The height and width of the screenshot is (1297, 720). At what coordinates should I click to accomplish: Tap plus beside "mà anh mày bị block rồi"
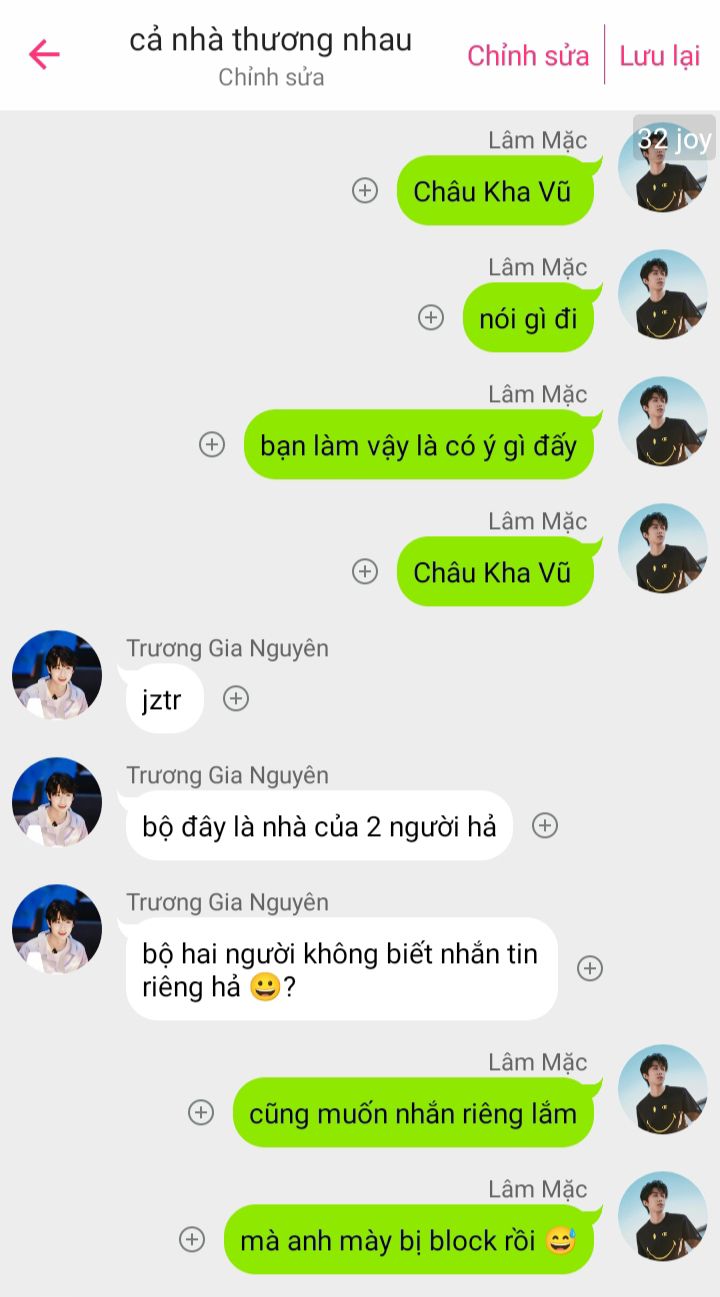click(x=192, y=1240)
